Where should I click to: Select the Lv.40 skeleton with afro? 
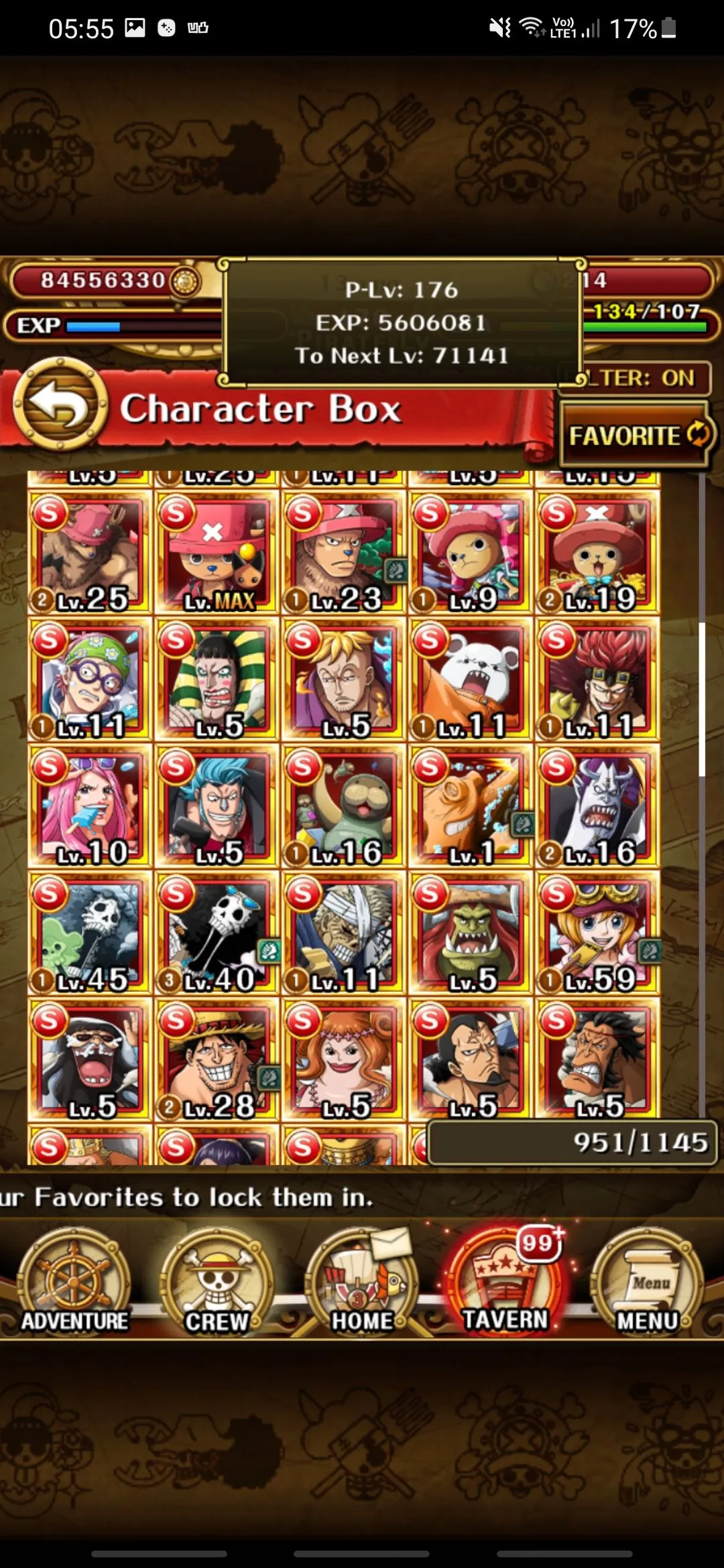coord(217,933)
